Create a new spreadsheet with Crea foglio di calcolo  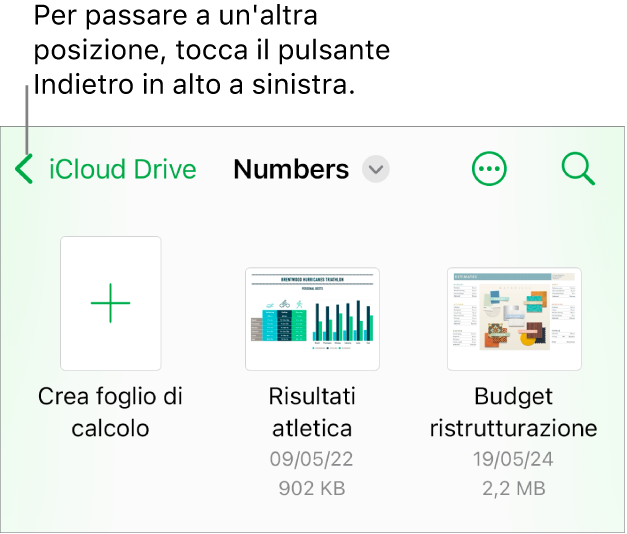pos(111,304)
